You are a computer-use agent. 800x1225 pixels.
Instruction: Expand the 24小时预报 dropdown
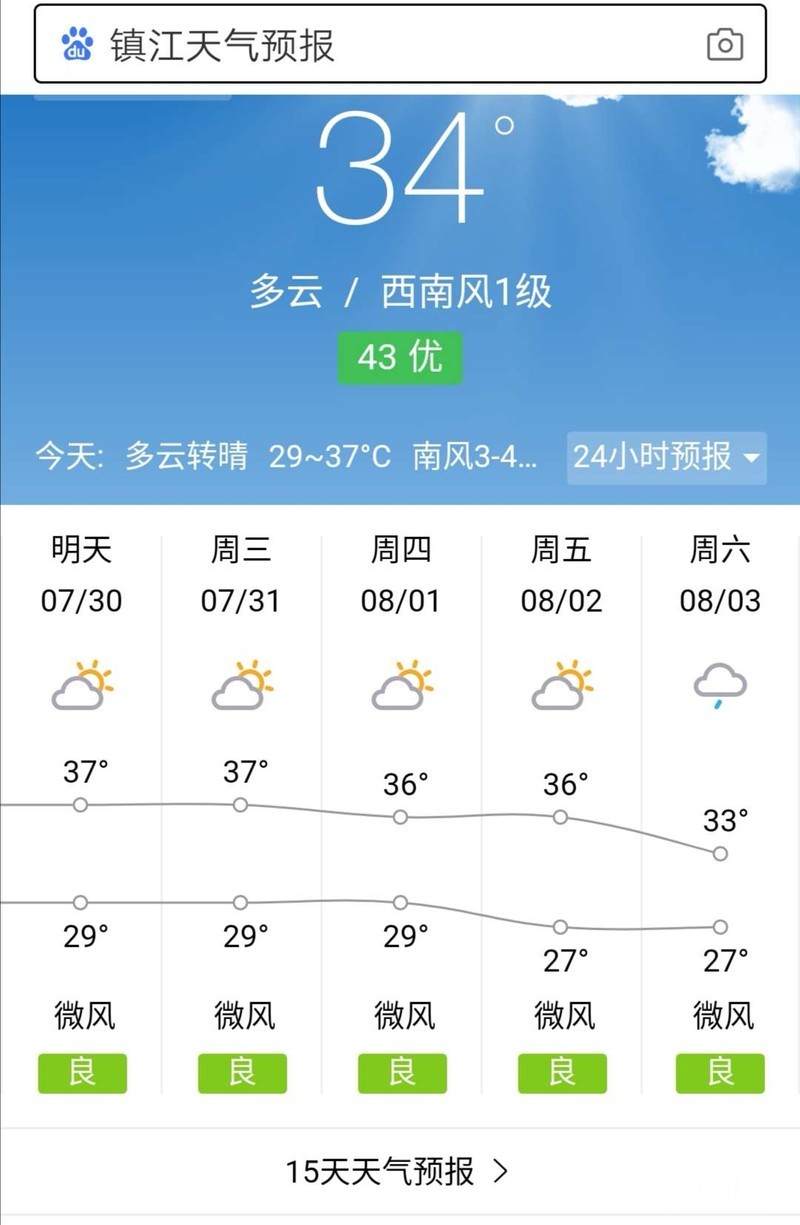(666, 458)
